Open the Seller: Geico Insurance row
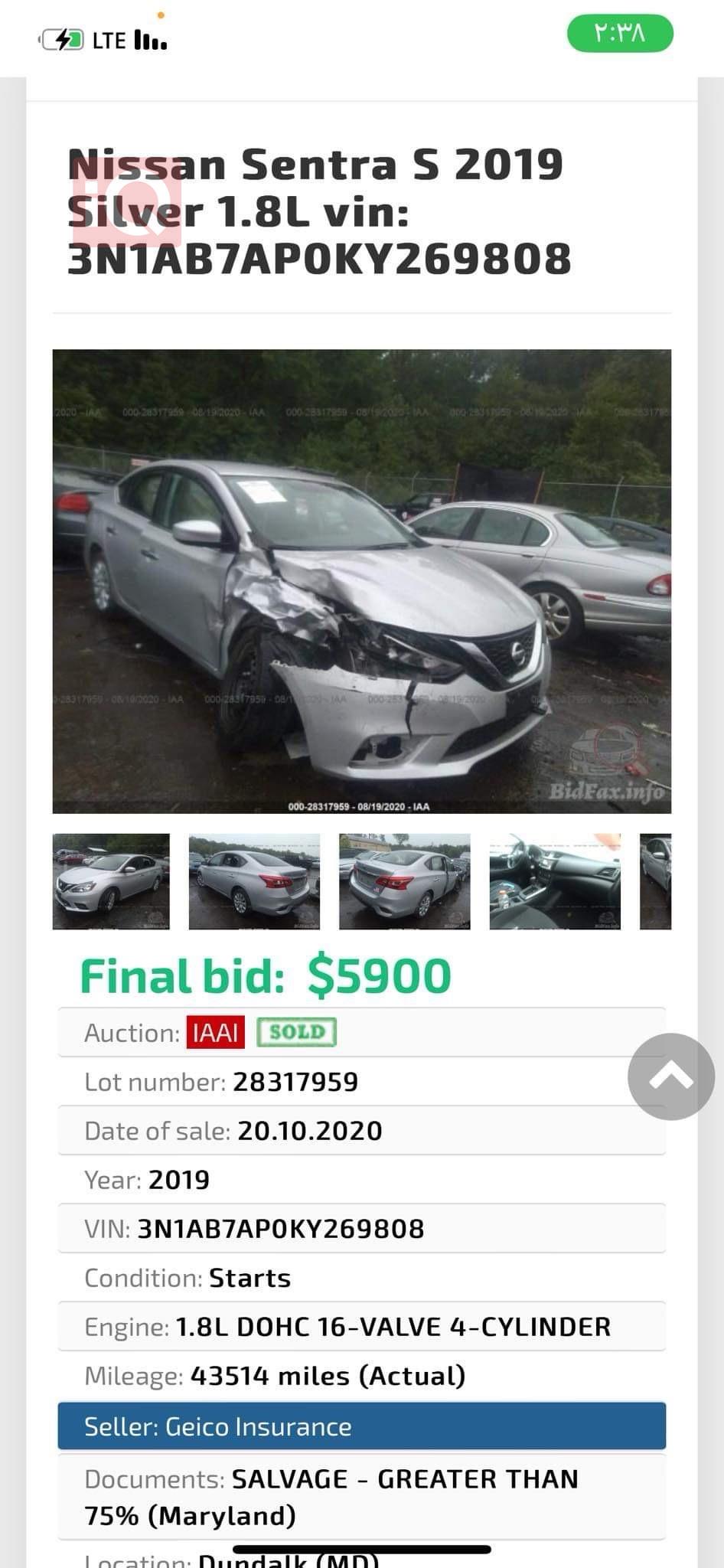This screenshot has width=724, height=1568. tap(361, 1426)
